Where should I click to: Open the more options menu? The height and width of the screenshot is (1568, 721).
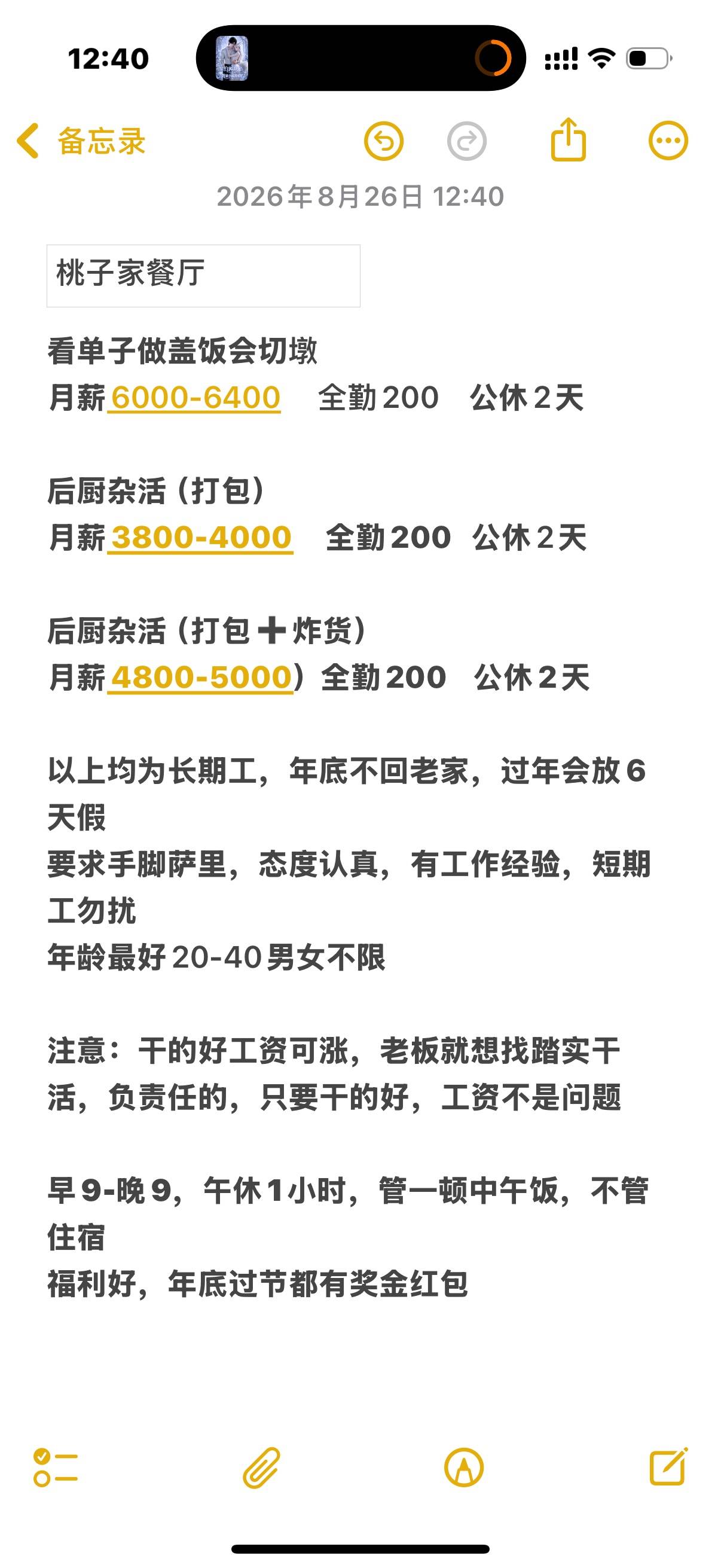(668, 141)
